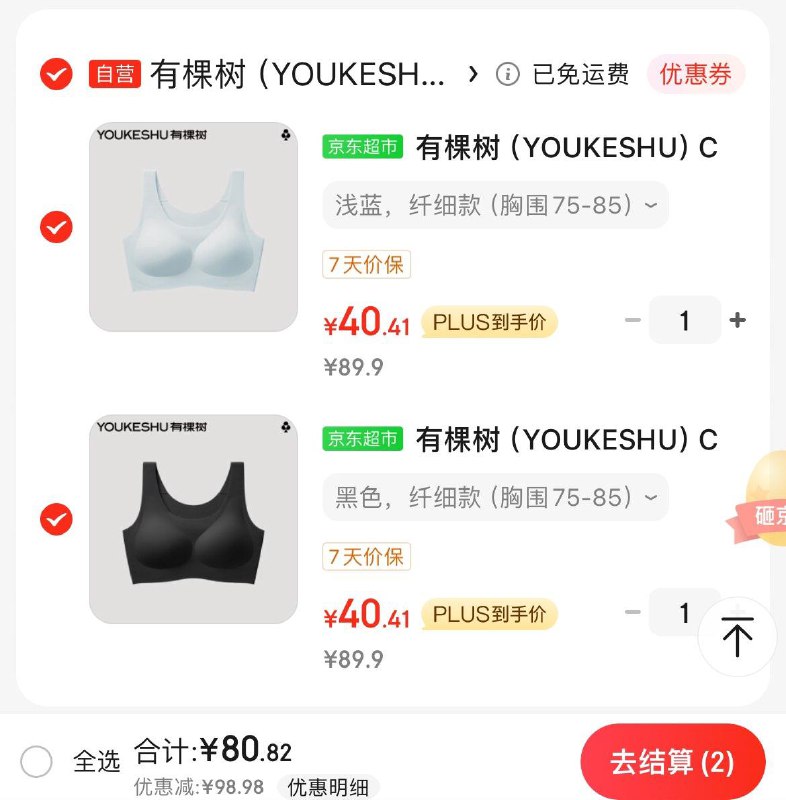Click the 7天价保 price protection tag
The width and height of the screenshot is (786, 800).
point(366,264)
